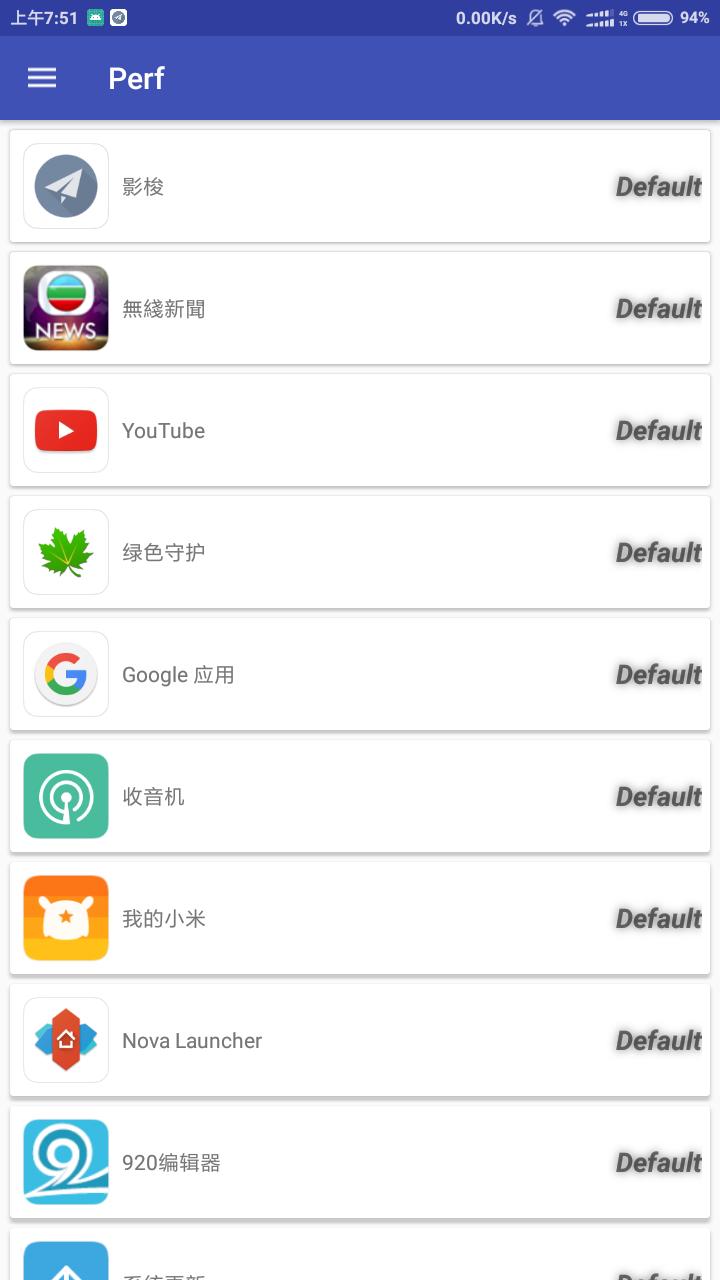Image resolution: width=720 pixels, height=1280 pixels.
Task: Click the Default label for 收音机
Action: coord(657,796)
